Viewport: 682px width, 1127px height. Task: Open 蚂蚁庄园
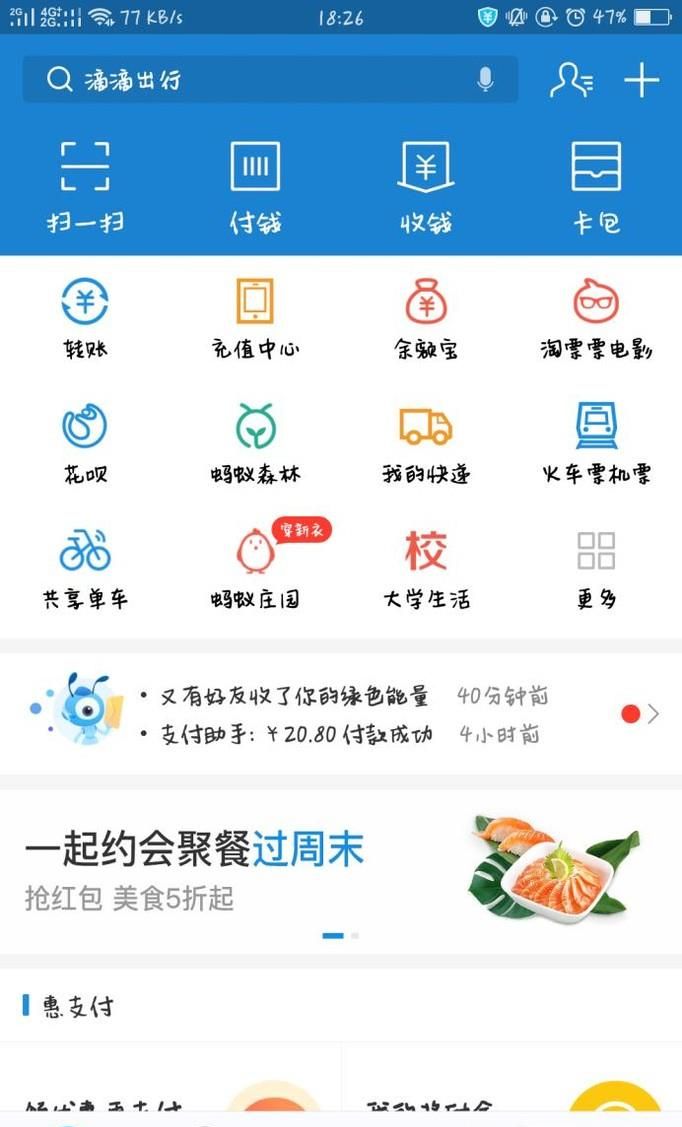pyautogui.click(x=255, y=567)
